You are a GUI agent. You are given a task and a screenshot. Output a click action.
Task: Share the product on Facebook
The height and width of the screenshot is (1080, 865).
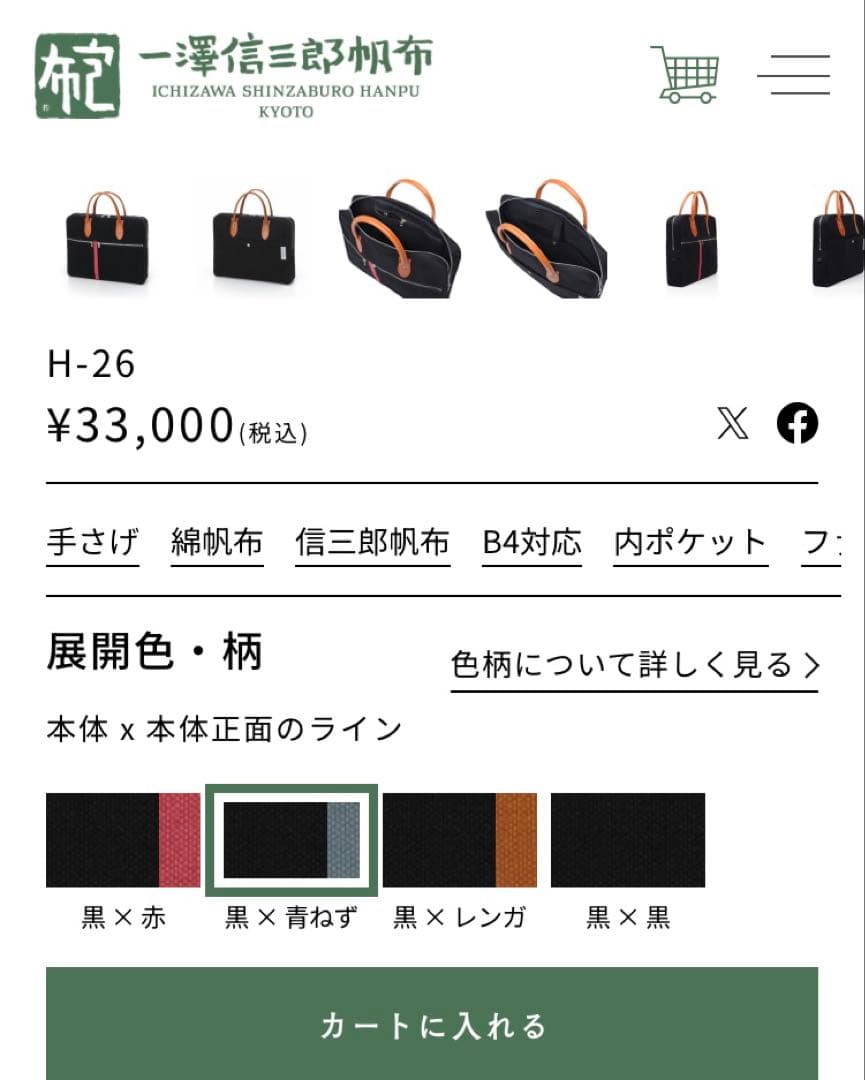pyautogui.click(x=799, y=423)
